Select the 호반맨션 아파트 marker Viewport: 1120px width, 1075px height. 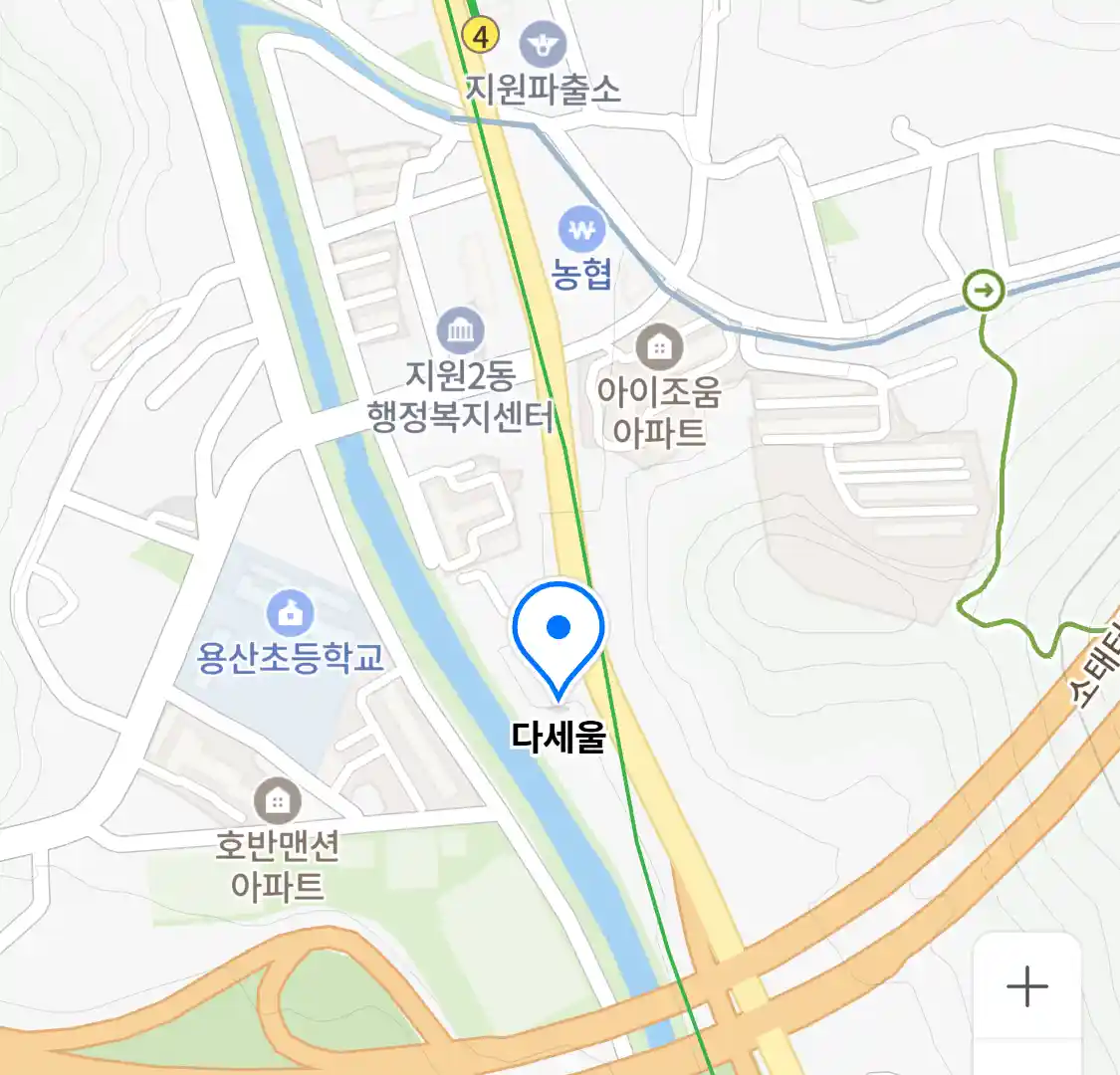click(277, 800)
